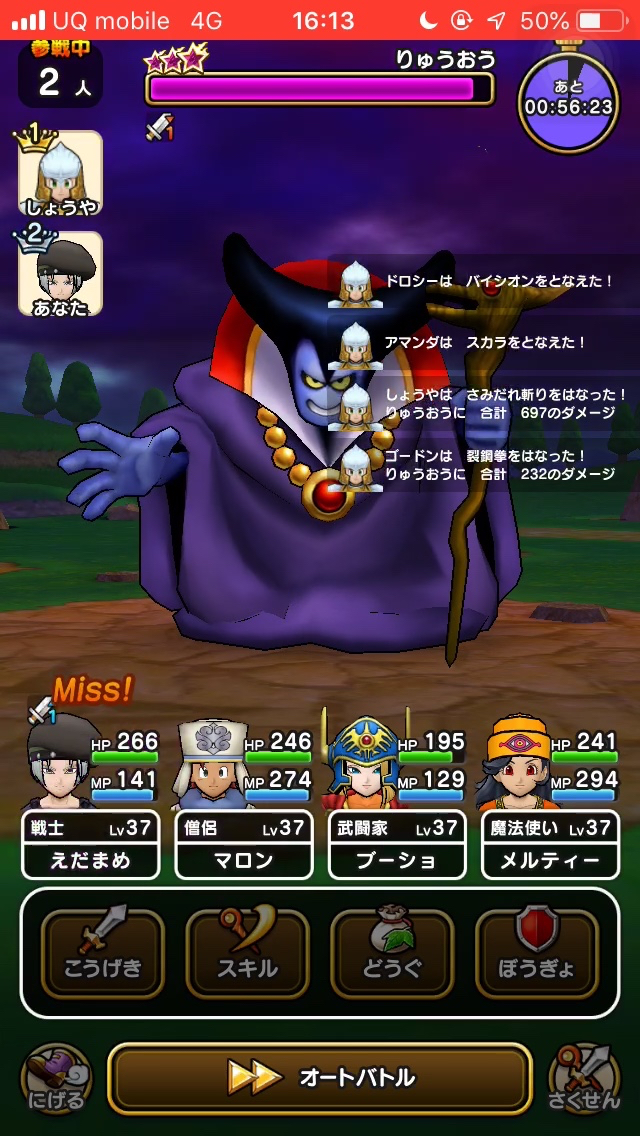View the あなた participant card
Screen dimensions: 640x1136
point(60,273)
